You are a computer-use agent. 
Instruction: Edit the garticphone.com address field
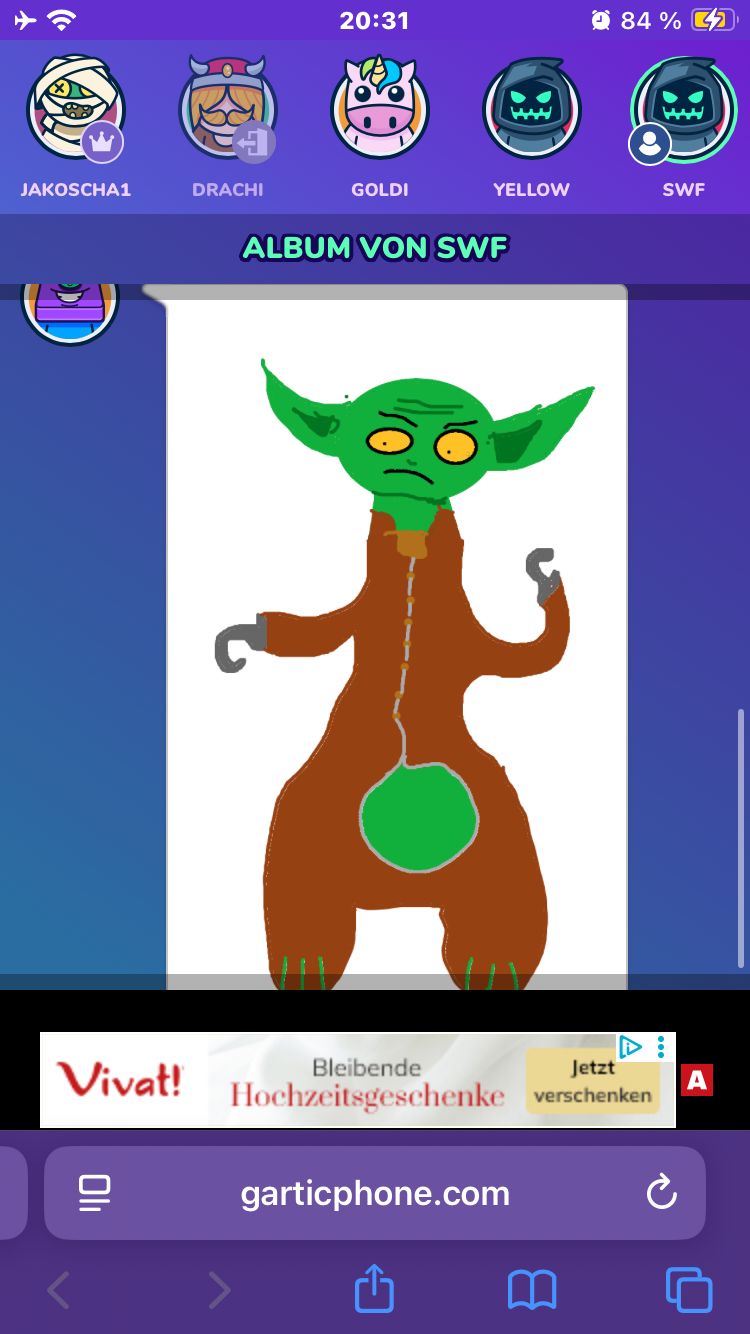pyautogui.click(x=375, y=1193)
